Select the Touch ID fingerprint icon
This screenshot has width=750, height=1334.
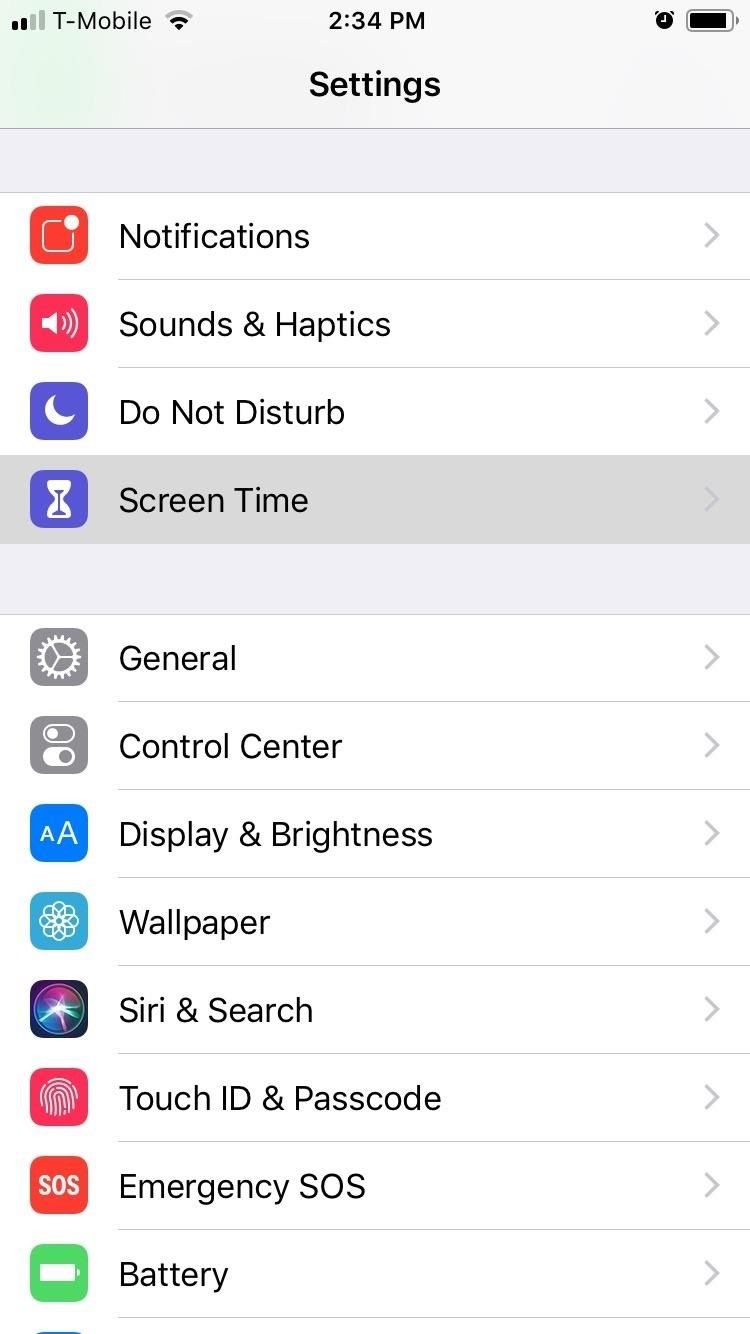(x=57, y=1097)
